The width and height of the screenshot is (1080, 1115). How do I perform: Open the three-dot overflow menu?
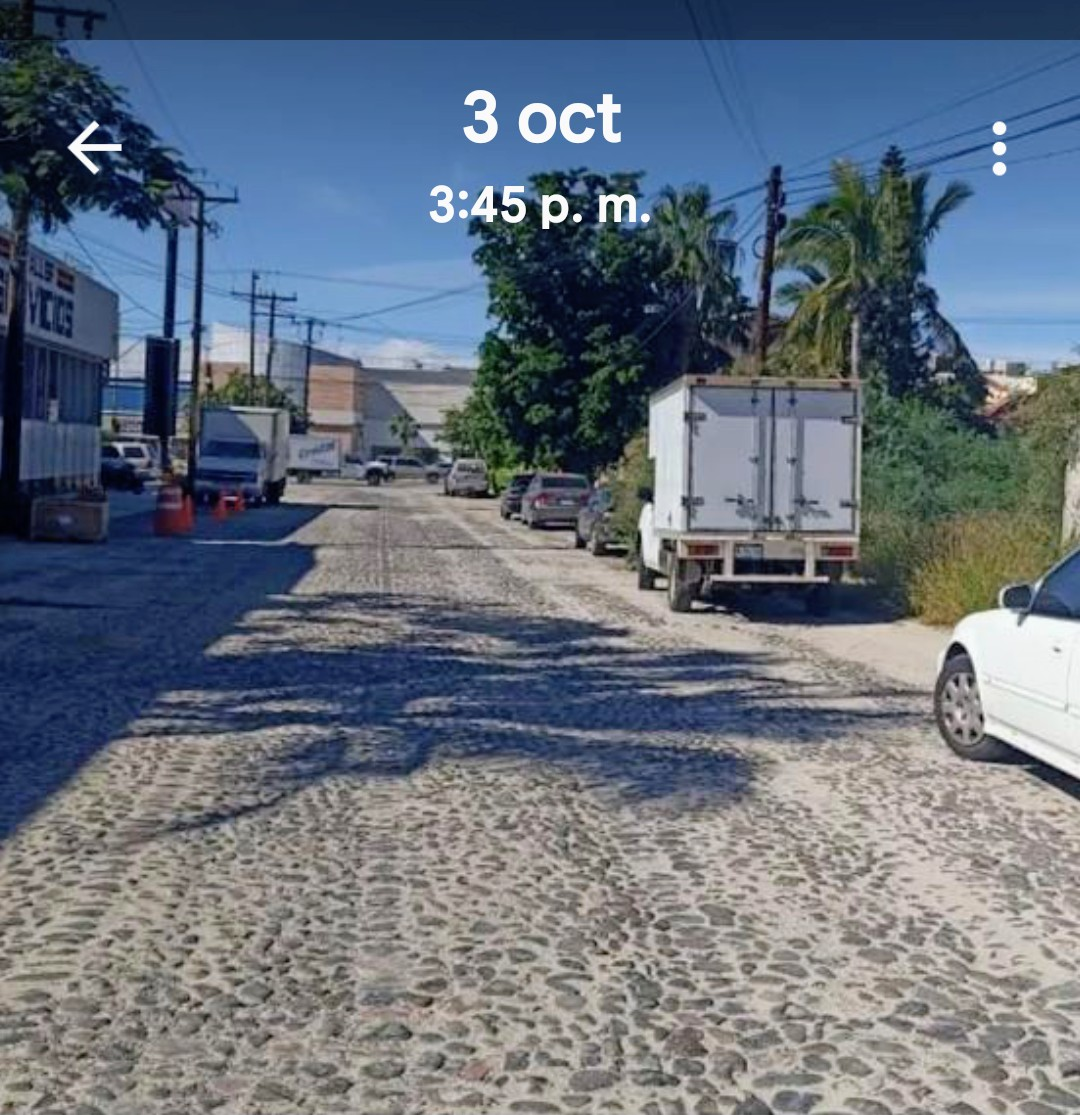tap(998, 149)
